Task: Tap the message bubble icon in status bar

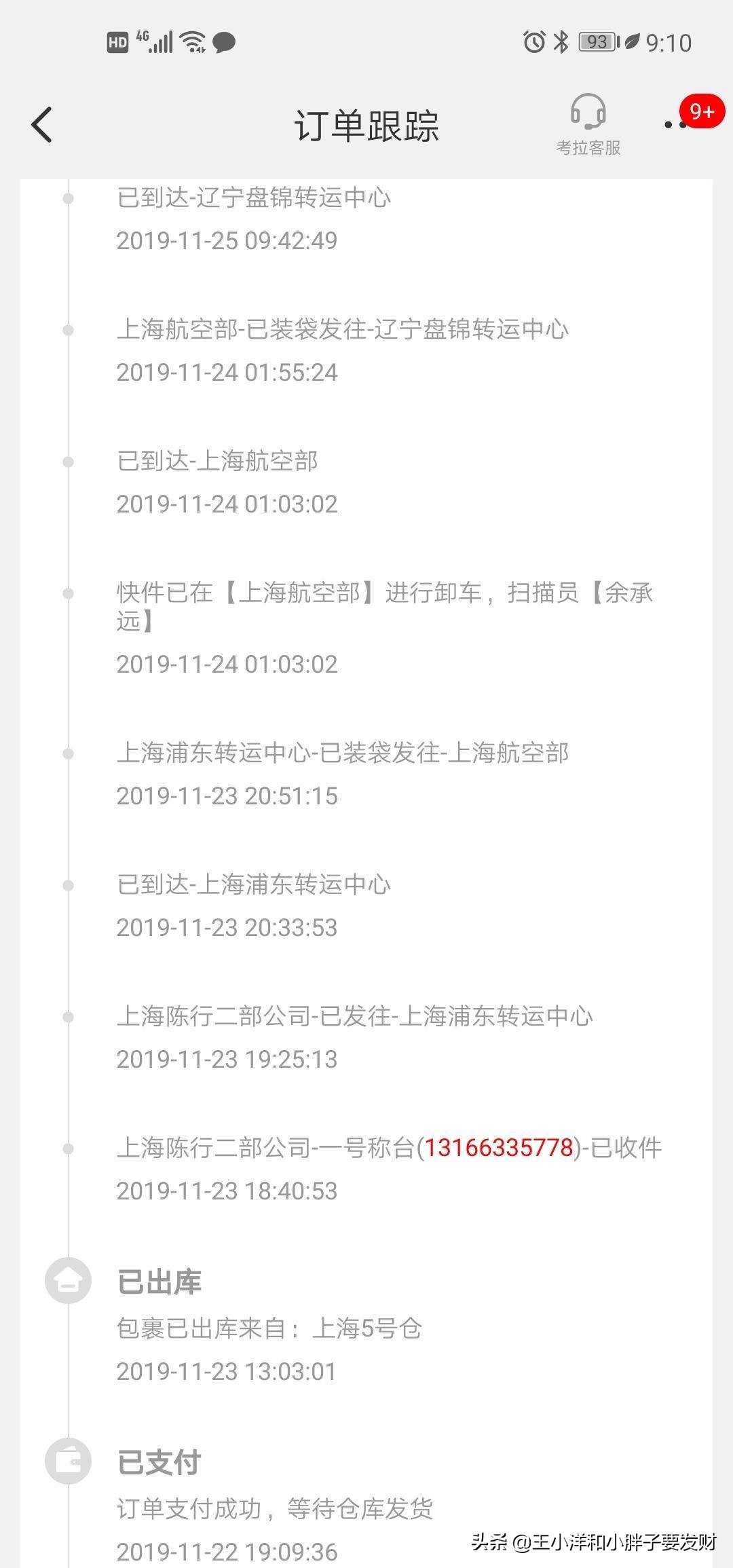Action: (x=224, y=42)
